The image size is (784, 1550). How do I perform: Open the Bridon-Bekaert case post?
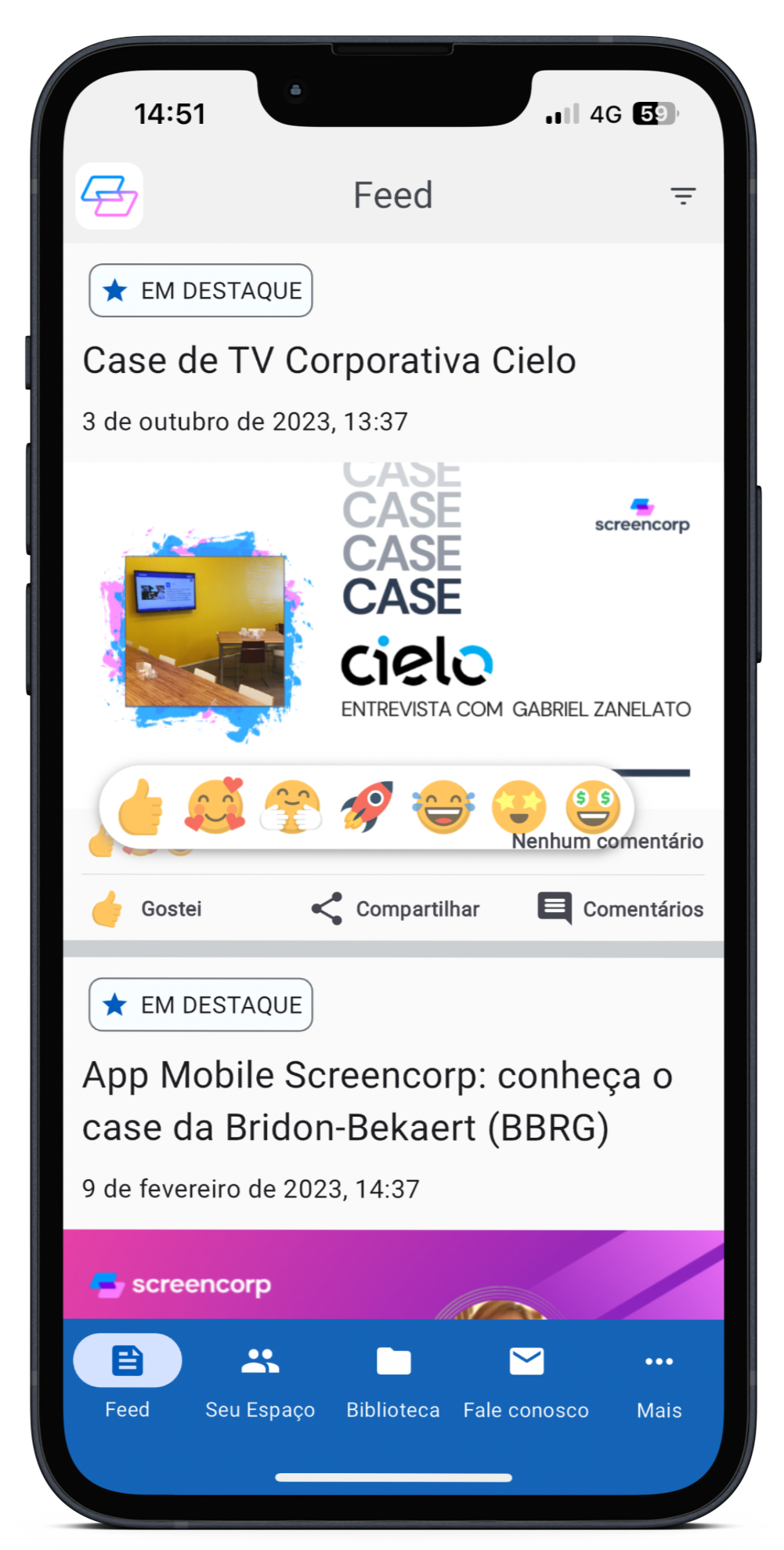pyautogui.click(x=376, y=1101)
